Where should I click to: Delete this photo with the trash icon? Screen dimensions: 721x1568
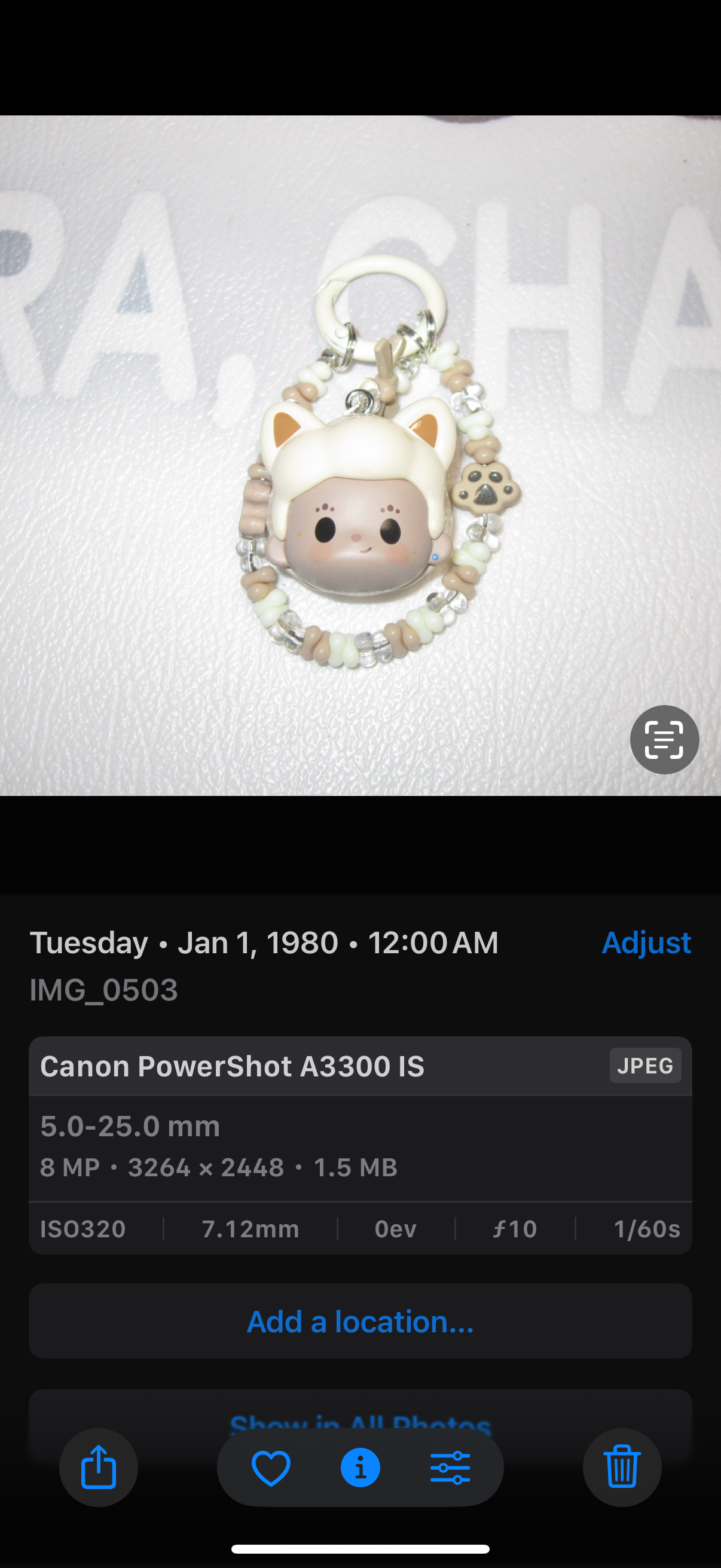622,1468
